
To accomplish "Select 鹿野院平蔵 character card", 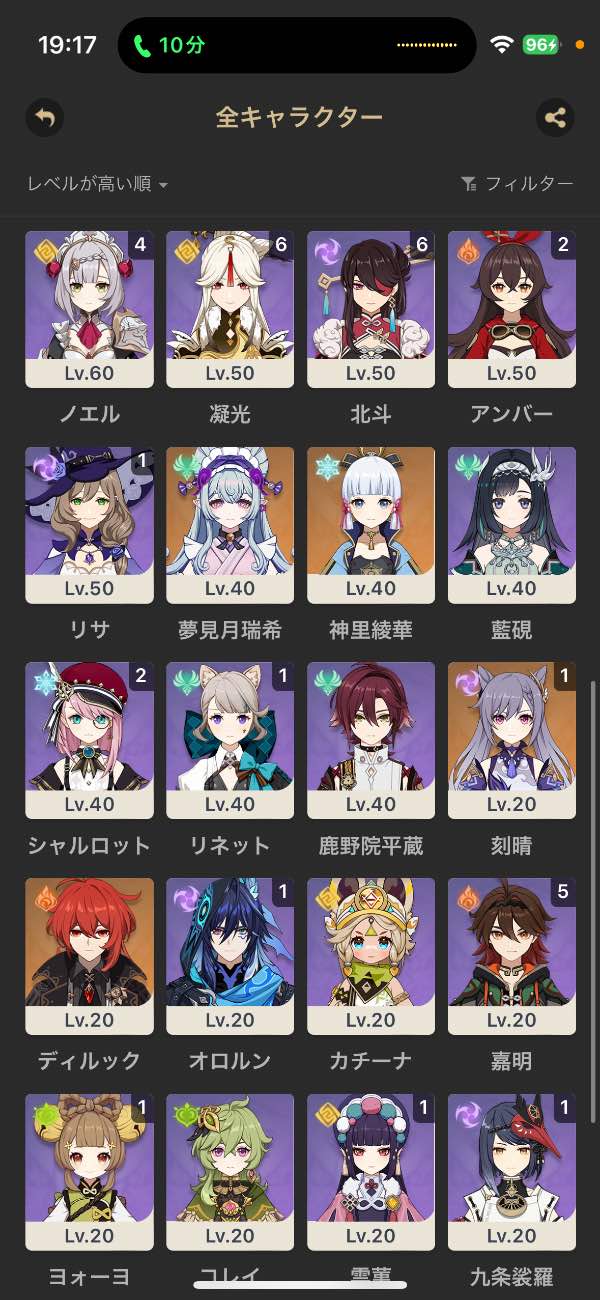I will point(371,740).
